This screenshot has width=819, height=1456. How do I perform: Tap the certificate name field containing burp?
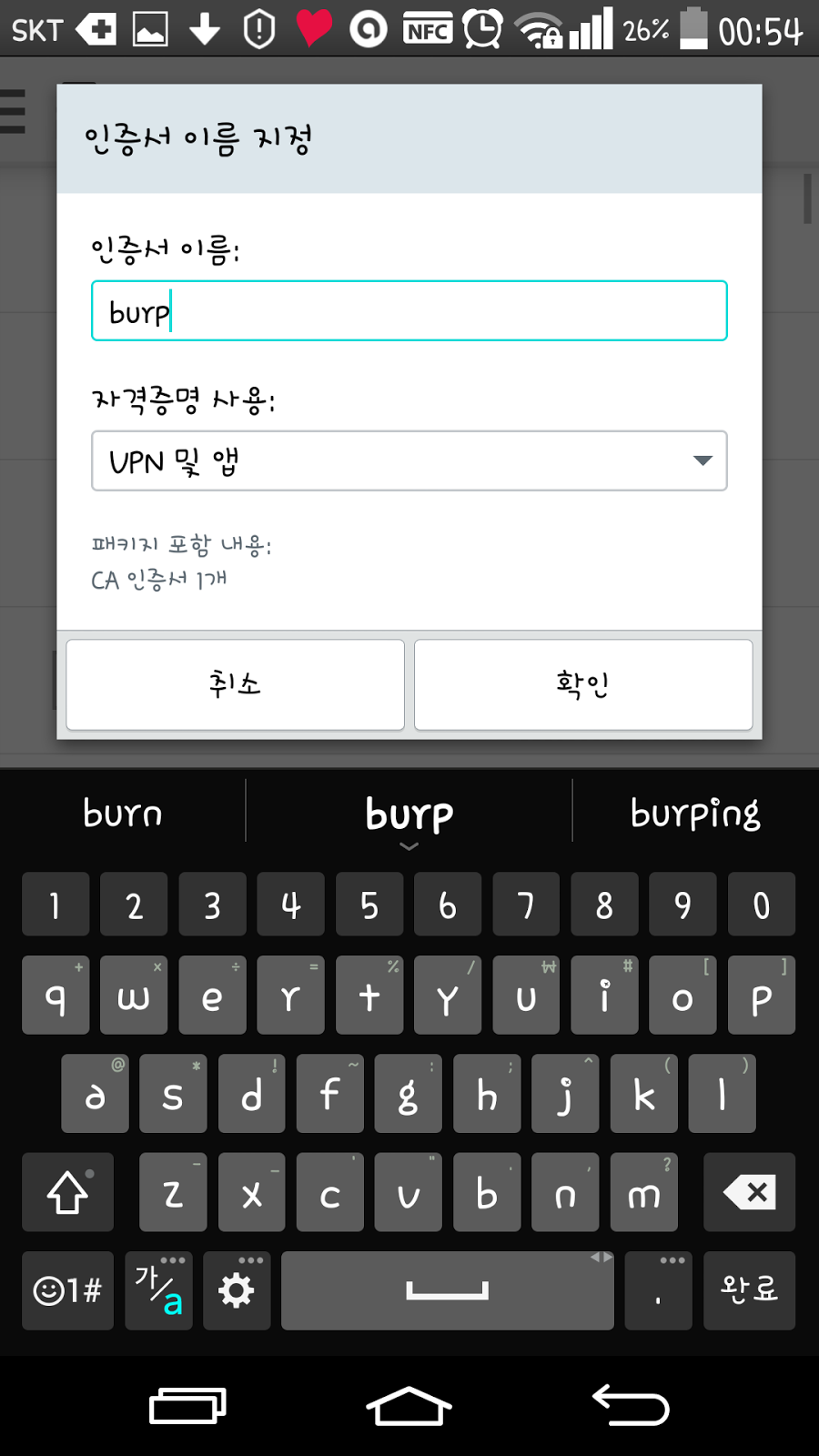point(409,311)
